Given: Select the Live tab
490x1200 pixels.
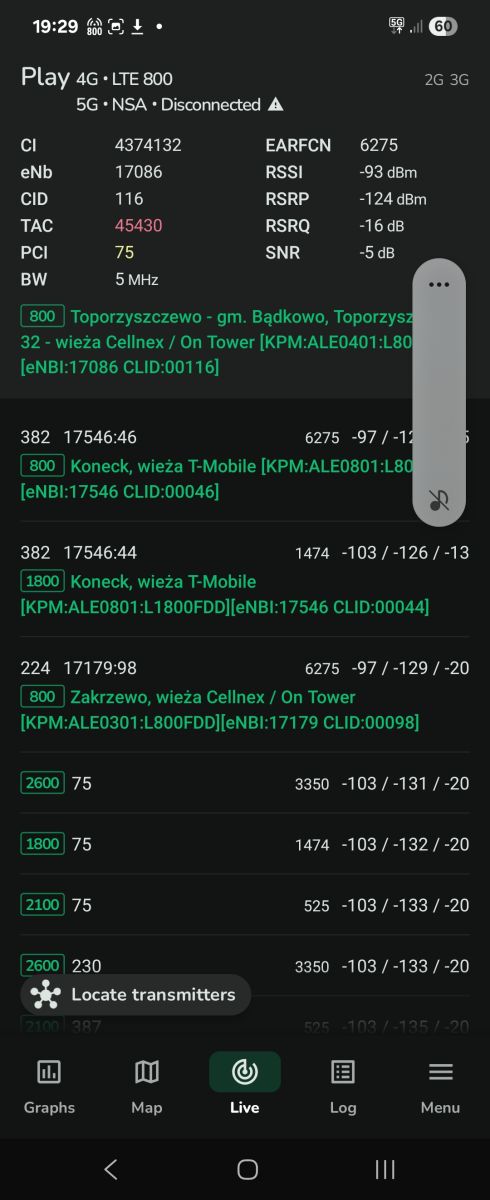Looking at the screenshot, I should tap(245, 1087).
